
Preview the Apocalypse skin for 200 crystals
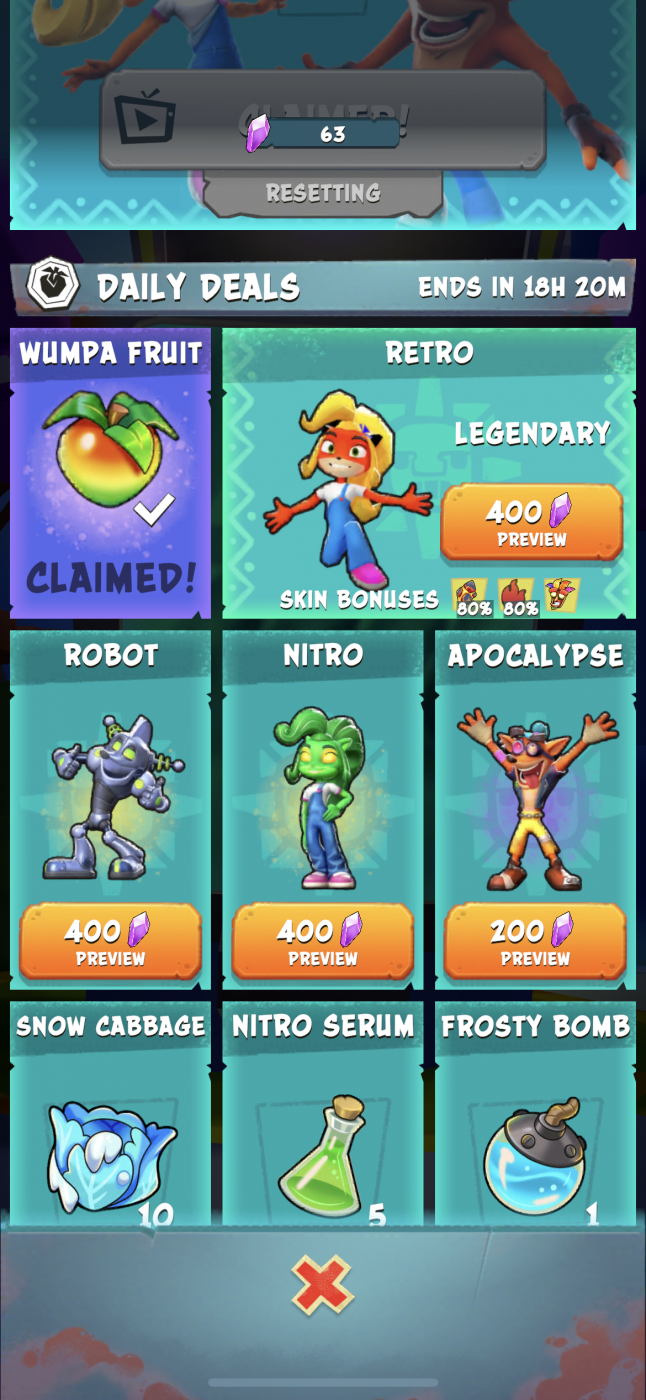[535, 942]
